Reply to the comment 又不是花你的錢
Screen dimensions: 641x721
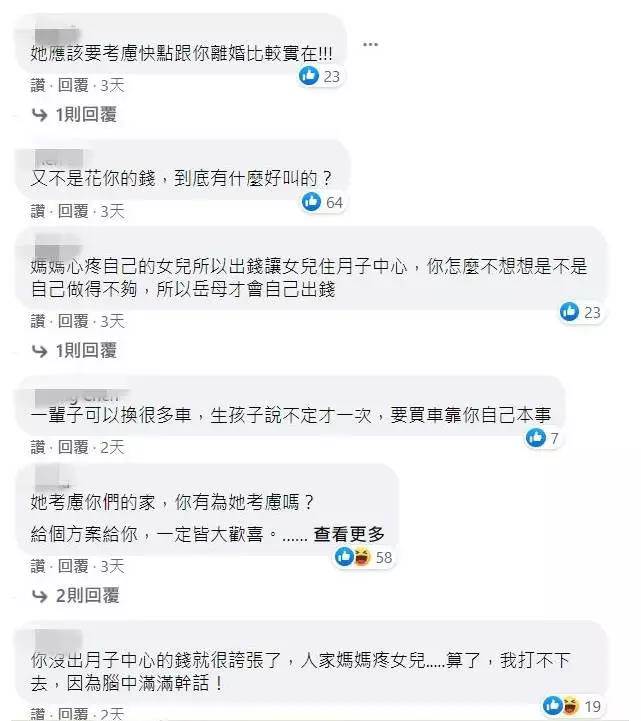pos(74,211)
